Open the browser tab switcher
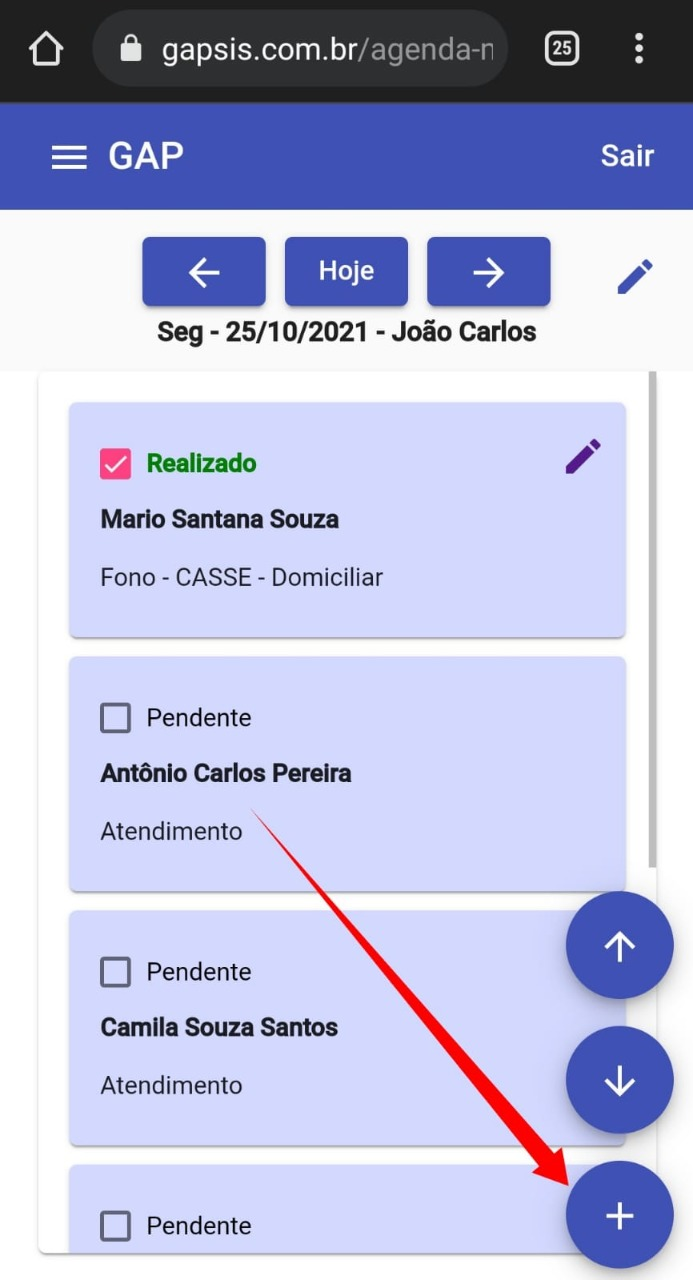 562,48
